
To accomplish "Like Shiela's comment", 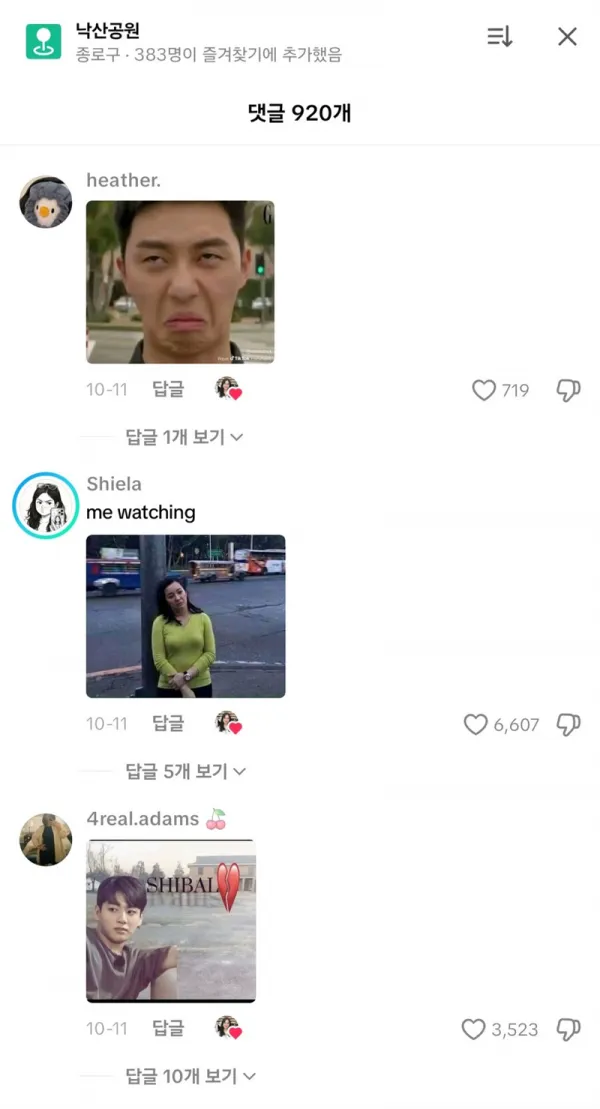I will point(476,725).
